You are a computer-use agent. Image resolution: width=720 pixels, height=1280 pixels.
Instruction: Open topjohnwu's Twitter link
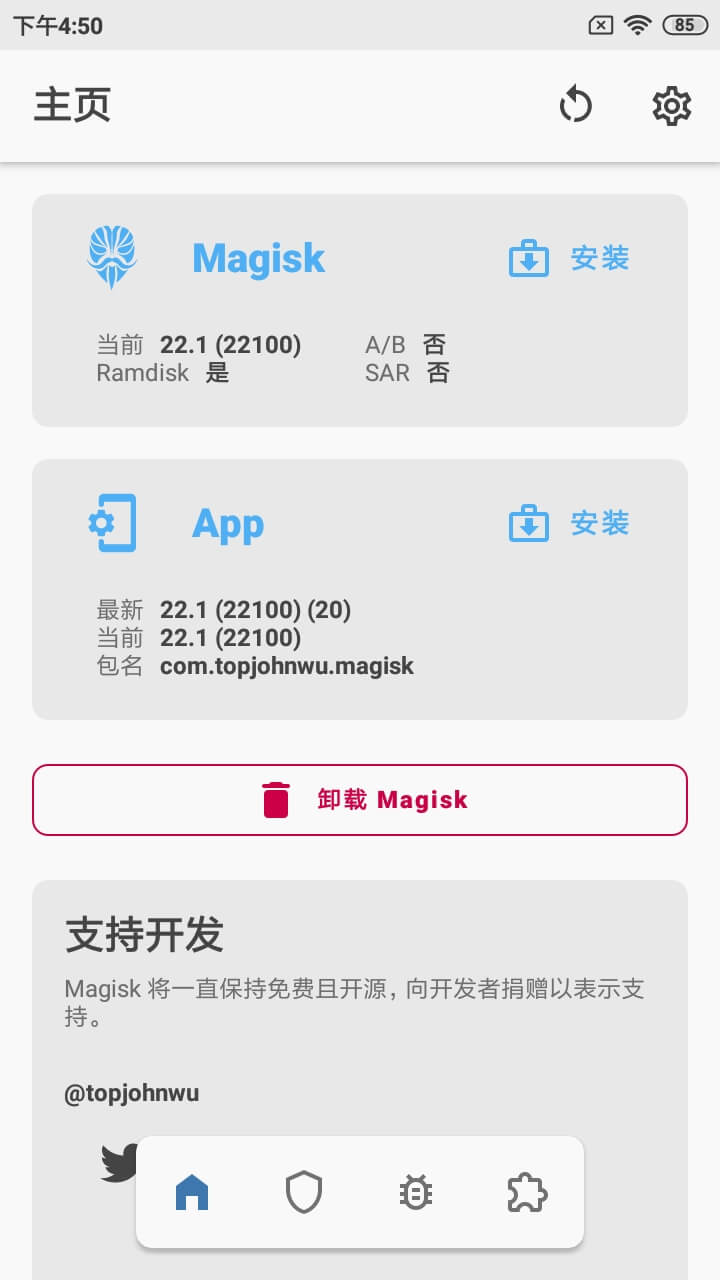pyautogui.click(x=119, y=1164)
